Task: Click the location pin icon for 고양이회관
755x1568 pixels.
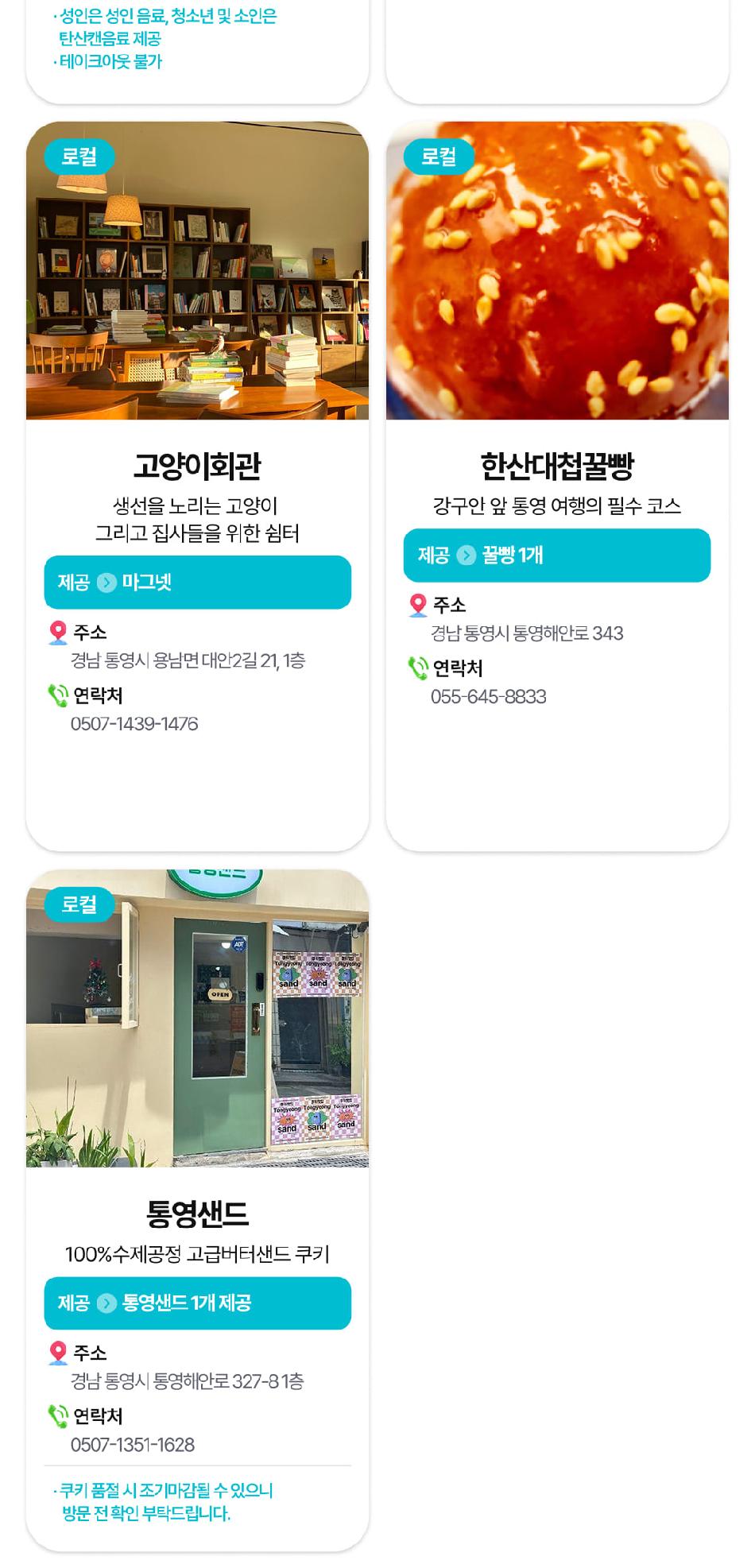Action: coord(56,630)
